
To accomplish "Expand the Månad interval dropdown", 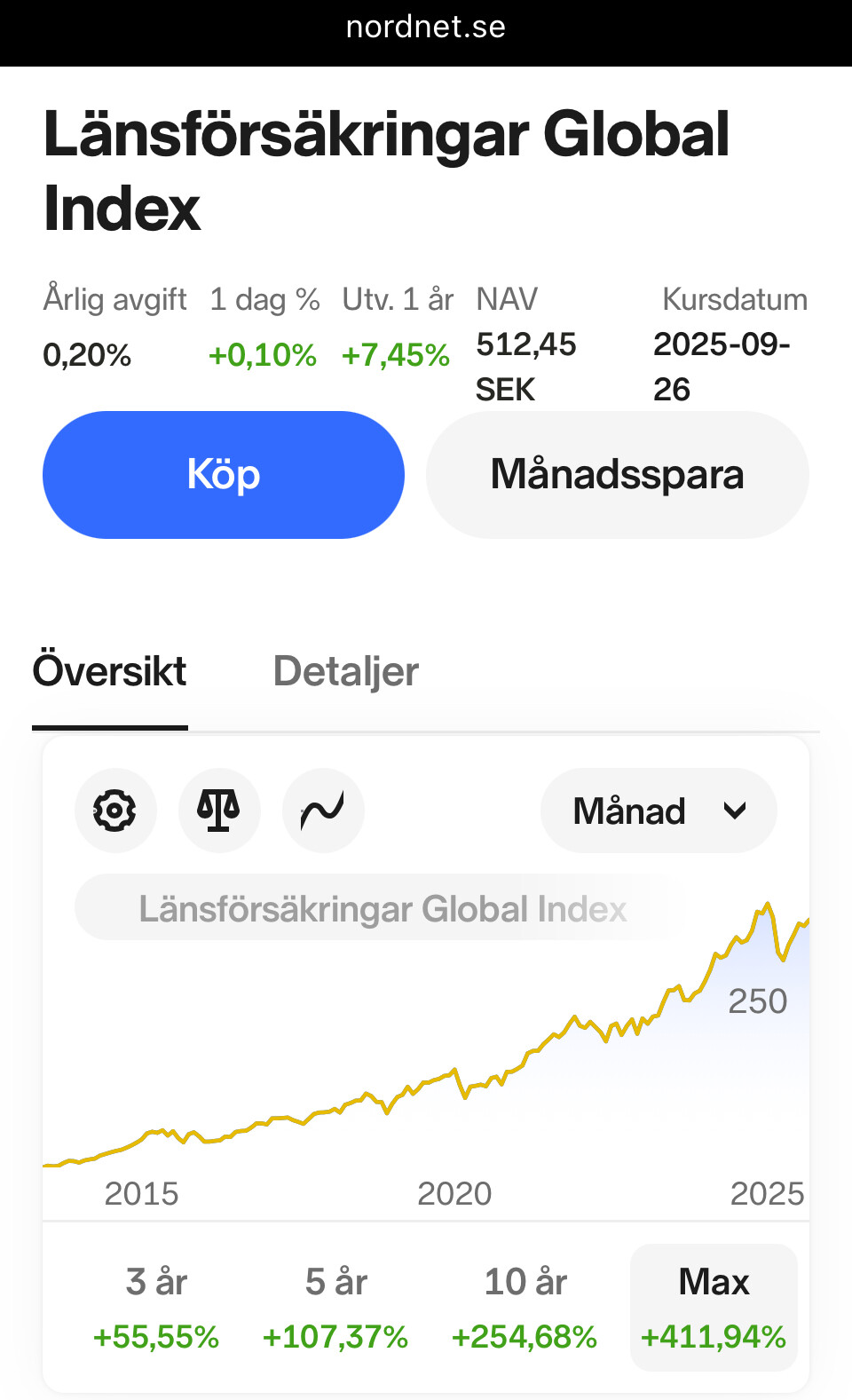I will tap(658, 811).
